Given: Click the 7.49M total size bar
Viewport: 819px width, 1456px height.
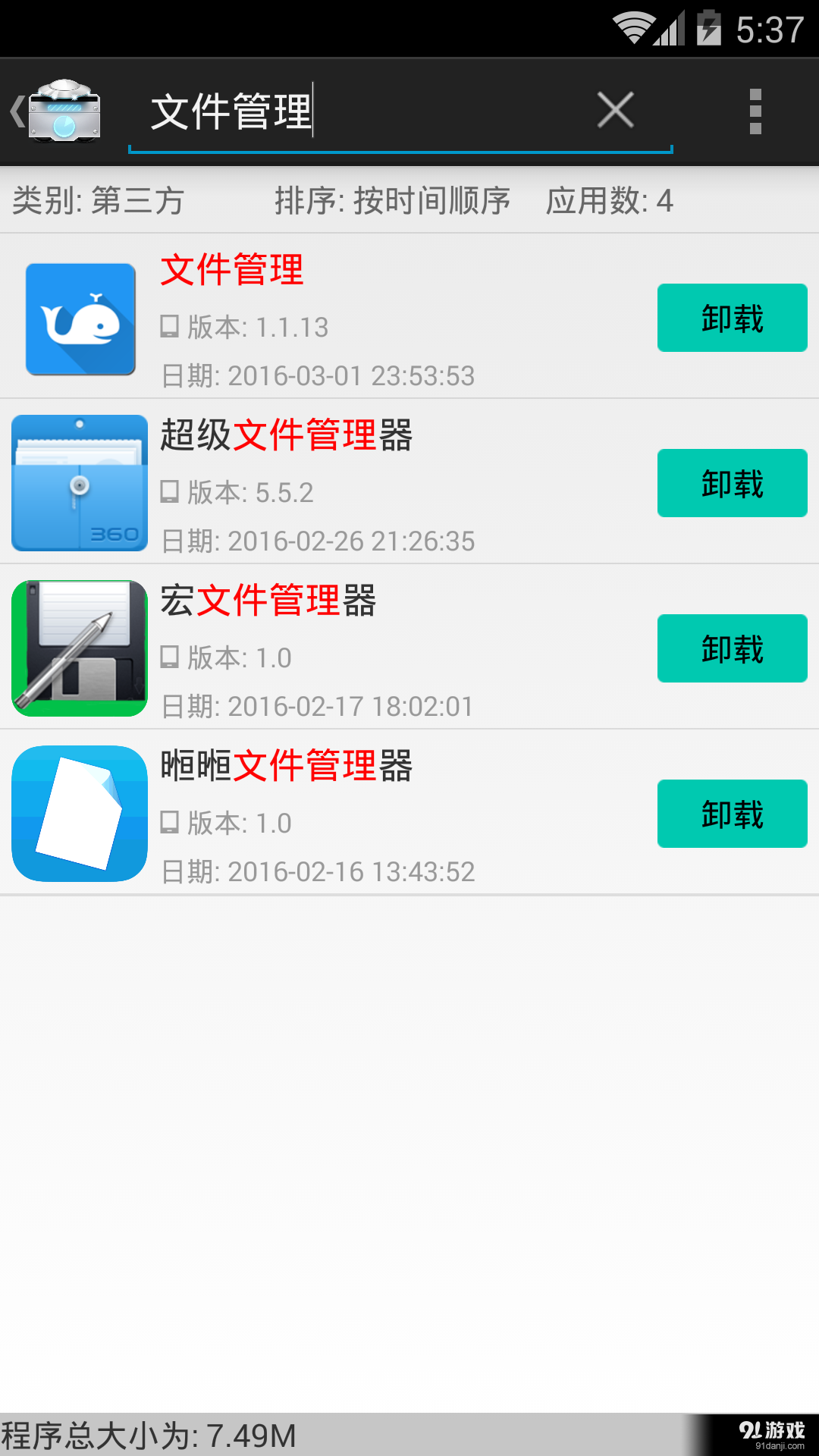Looking at the screenshot, I should tap(152, 1429).
